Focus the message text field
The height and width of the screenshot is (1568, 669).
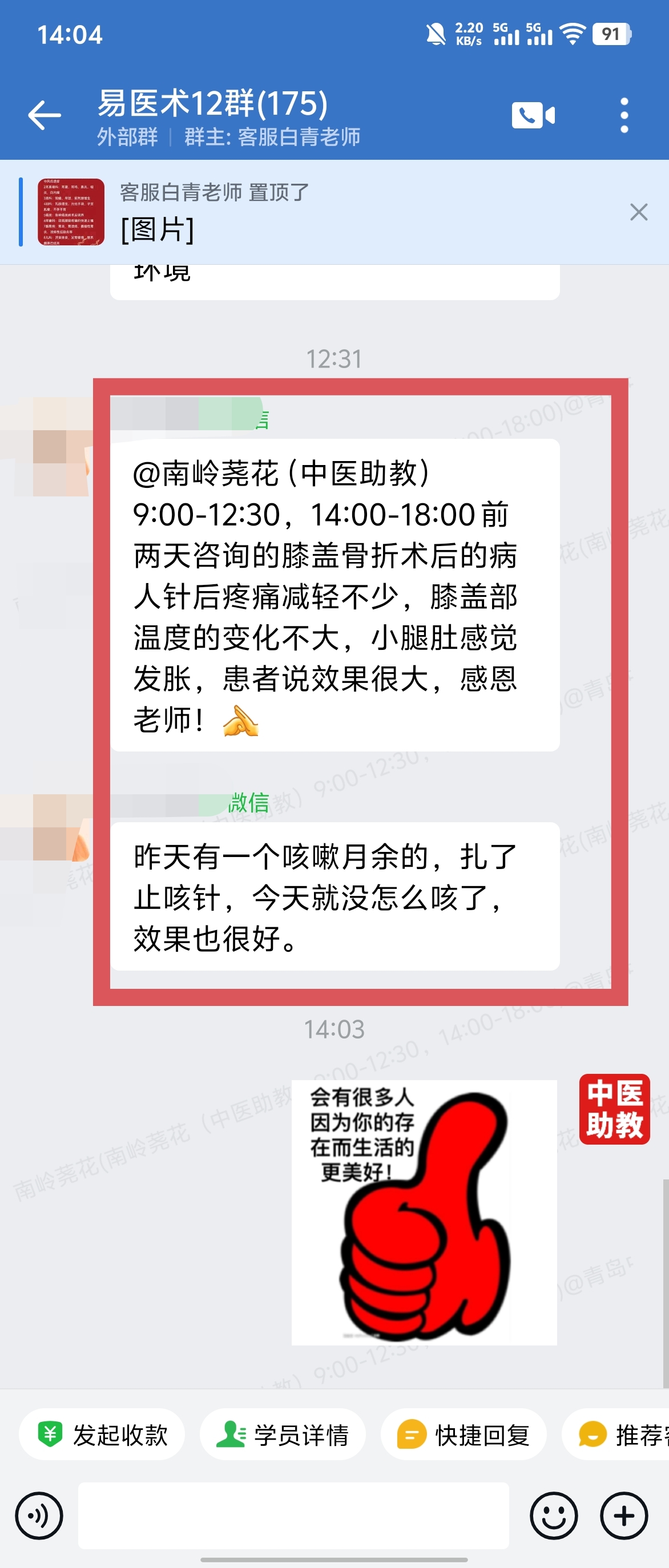(293, 1515)
